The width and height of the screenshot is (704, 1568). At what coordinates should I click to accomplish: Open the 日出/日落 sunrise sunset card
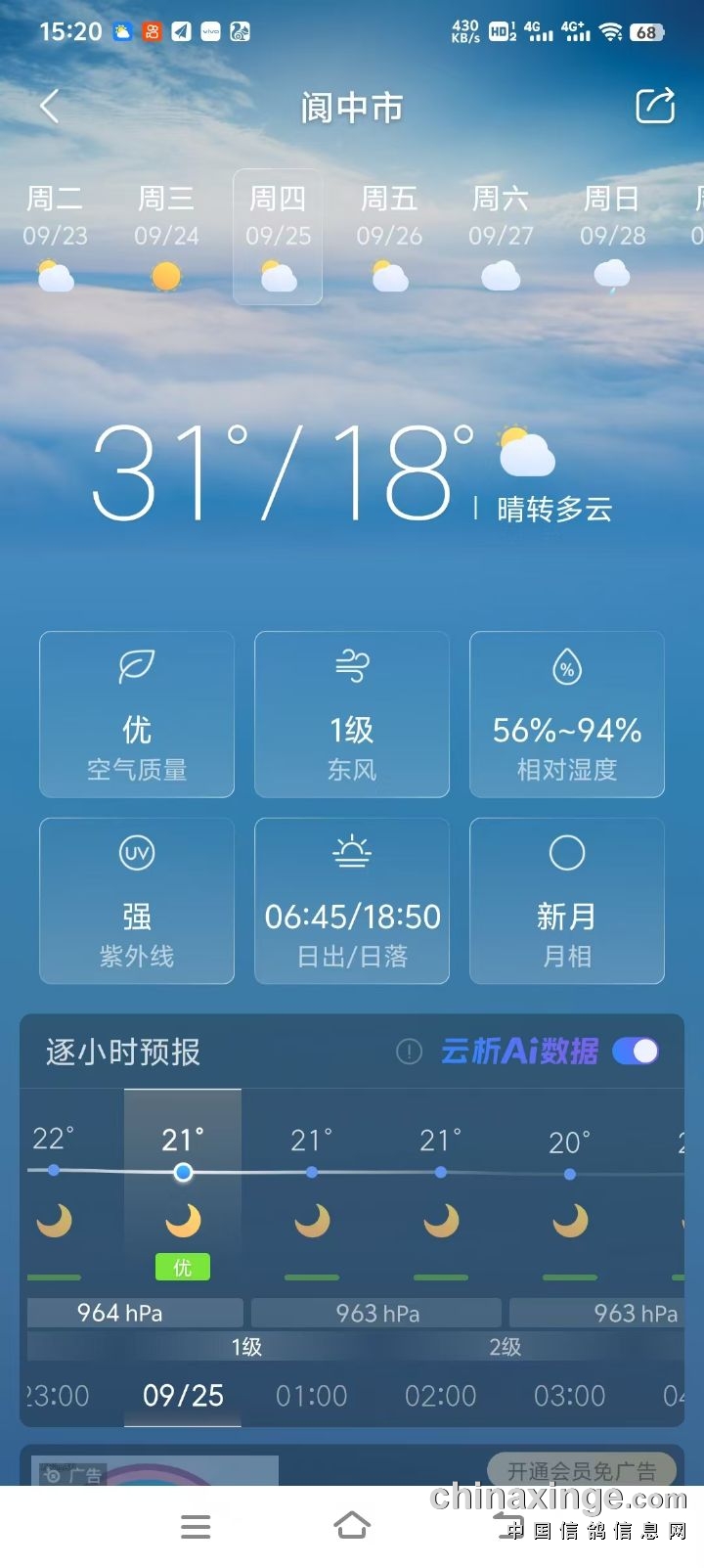click(x=352, y=901)
